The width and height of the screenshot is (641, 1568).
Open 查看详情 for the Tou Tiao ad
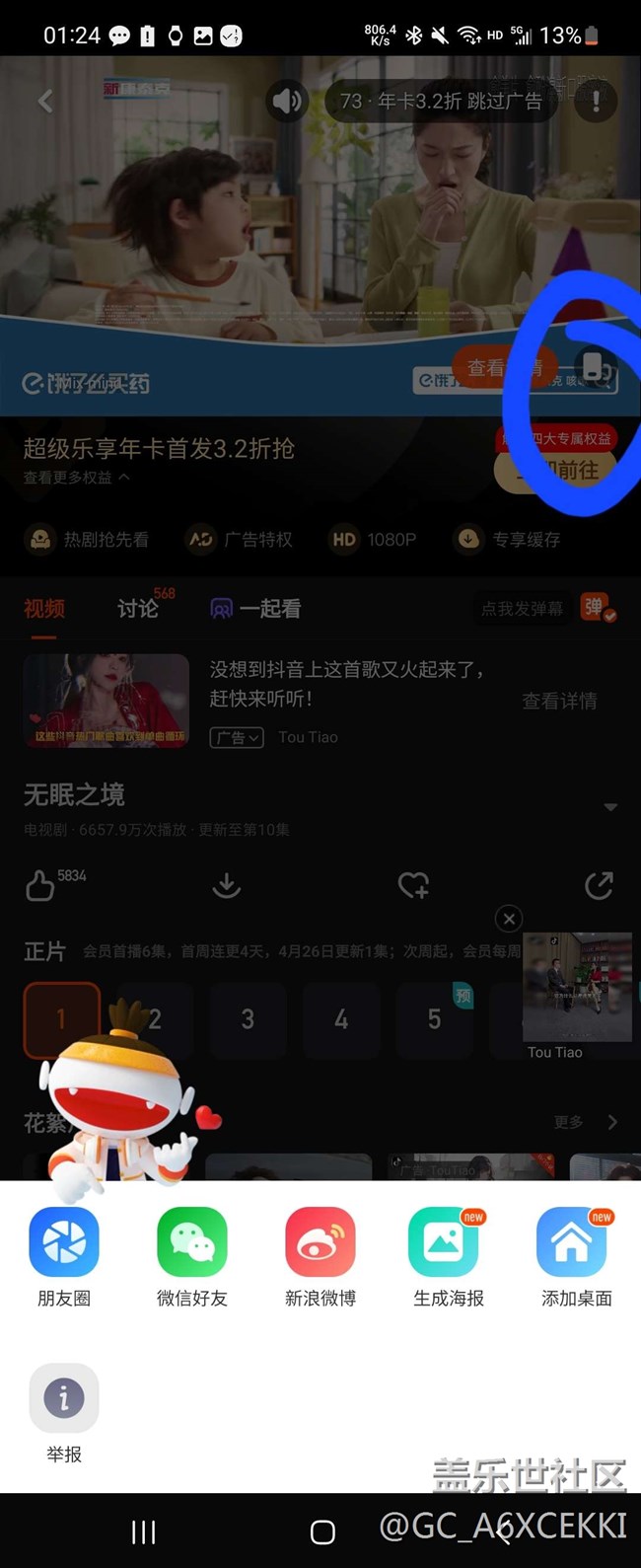(x=559, y=701)
